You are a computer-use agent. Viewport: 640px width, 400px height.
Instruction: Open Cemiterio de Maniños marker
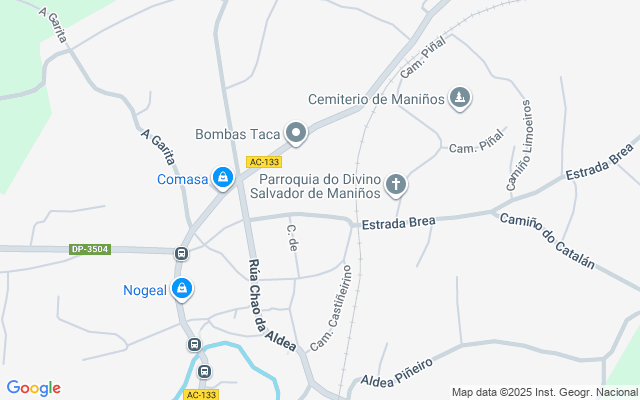tap(460, 98)
